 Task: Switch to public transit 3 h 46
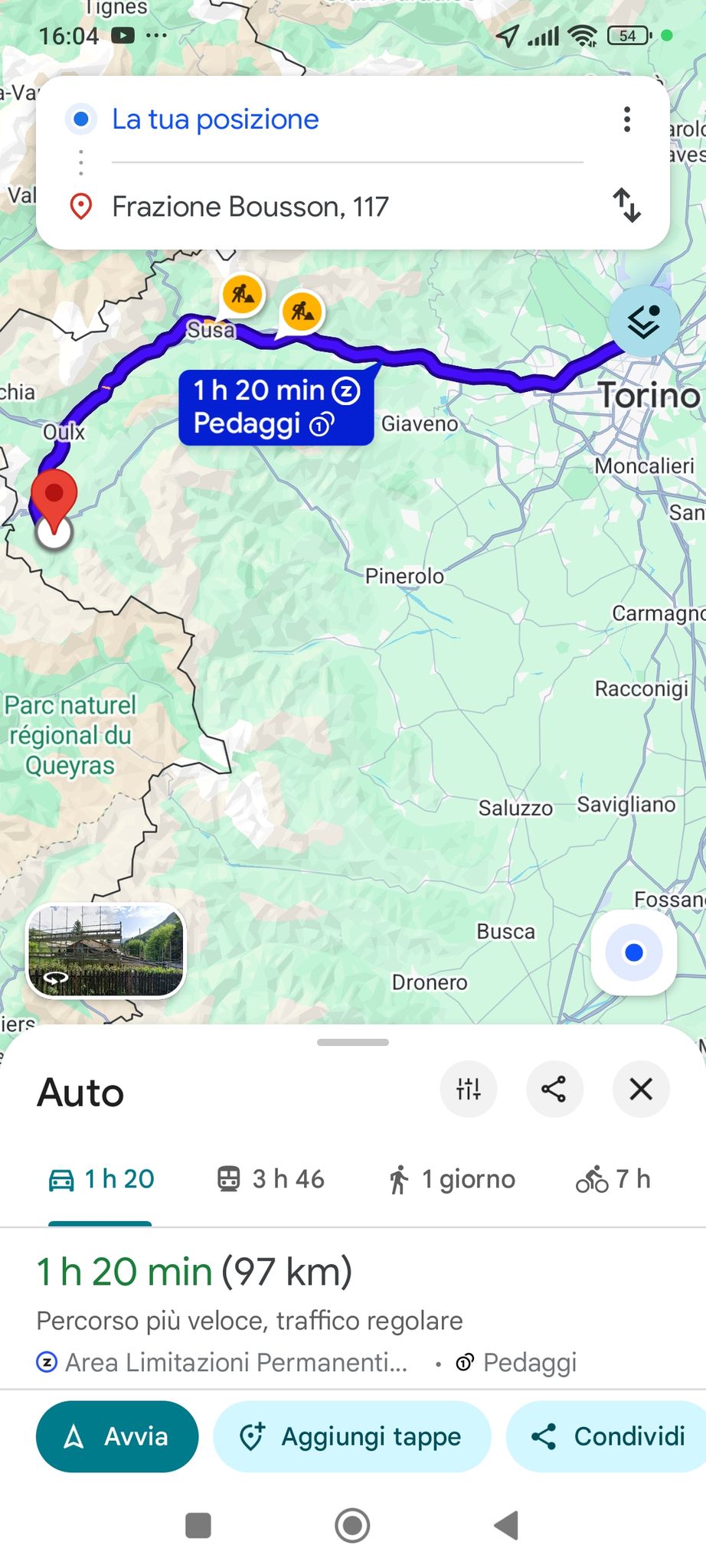(270, 1179)
